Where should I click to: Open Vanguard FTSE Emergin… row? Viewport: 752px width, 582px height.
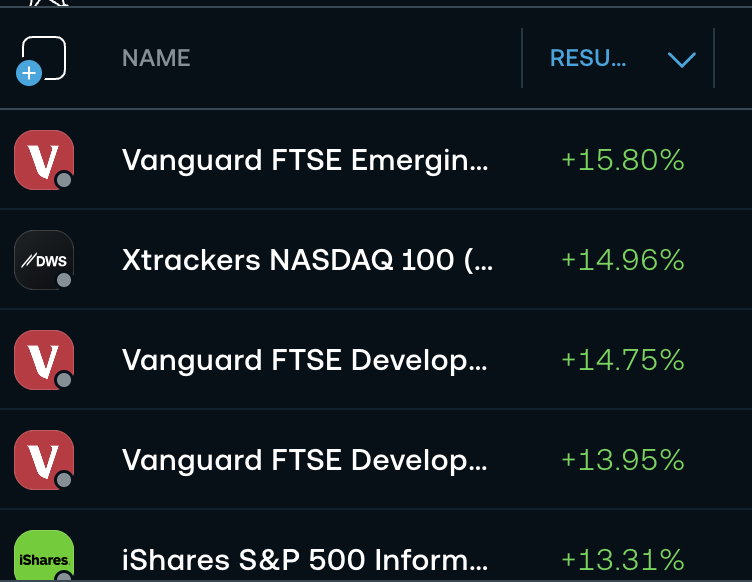[x=376, y=160]
